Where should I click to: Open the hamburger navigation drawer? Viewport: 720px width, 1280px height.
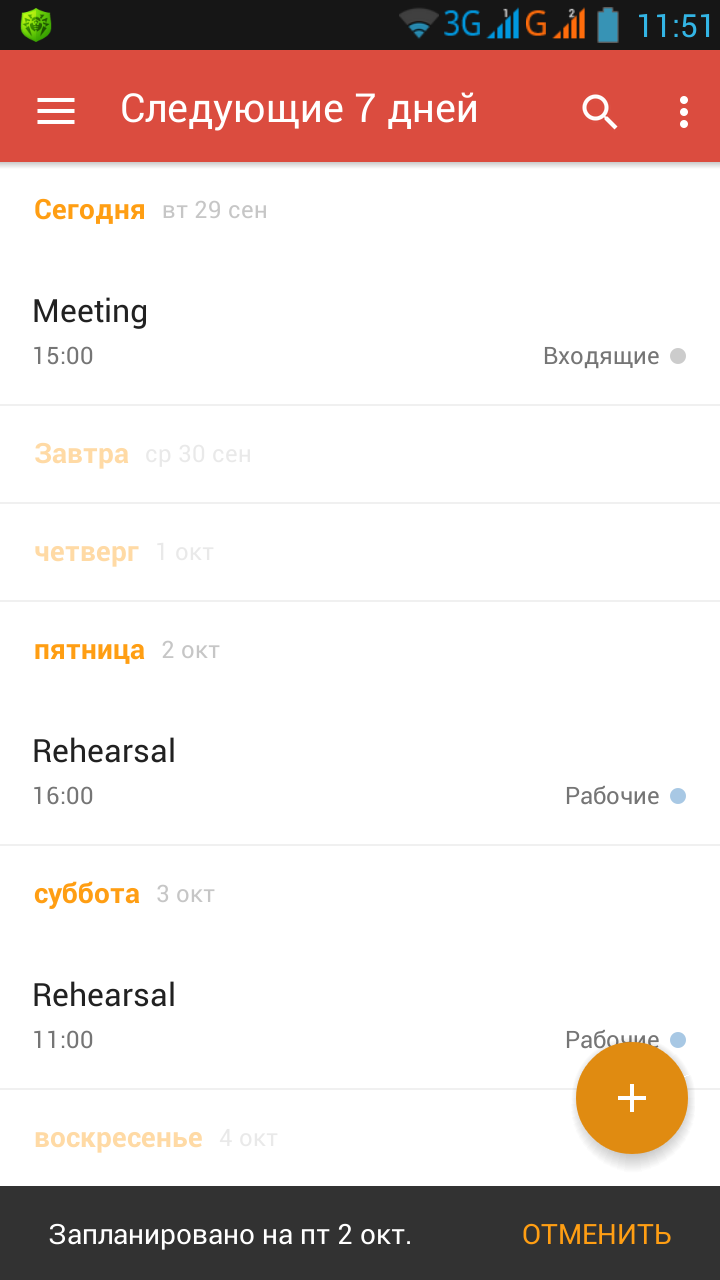coord(56,111)
